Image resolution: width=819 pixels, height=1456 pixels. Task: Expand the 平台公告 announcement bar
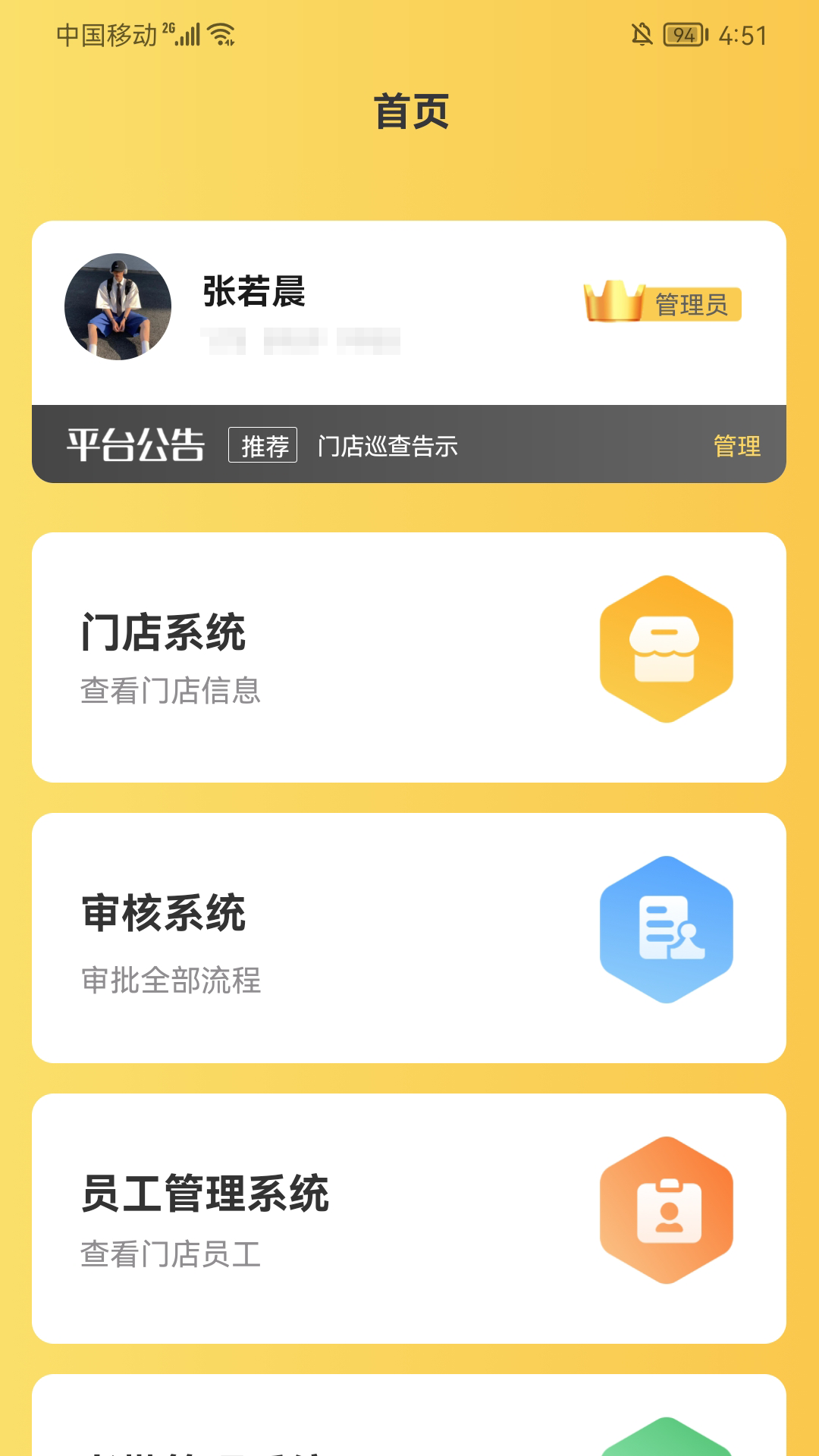coord(134,447)
